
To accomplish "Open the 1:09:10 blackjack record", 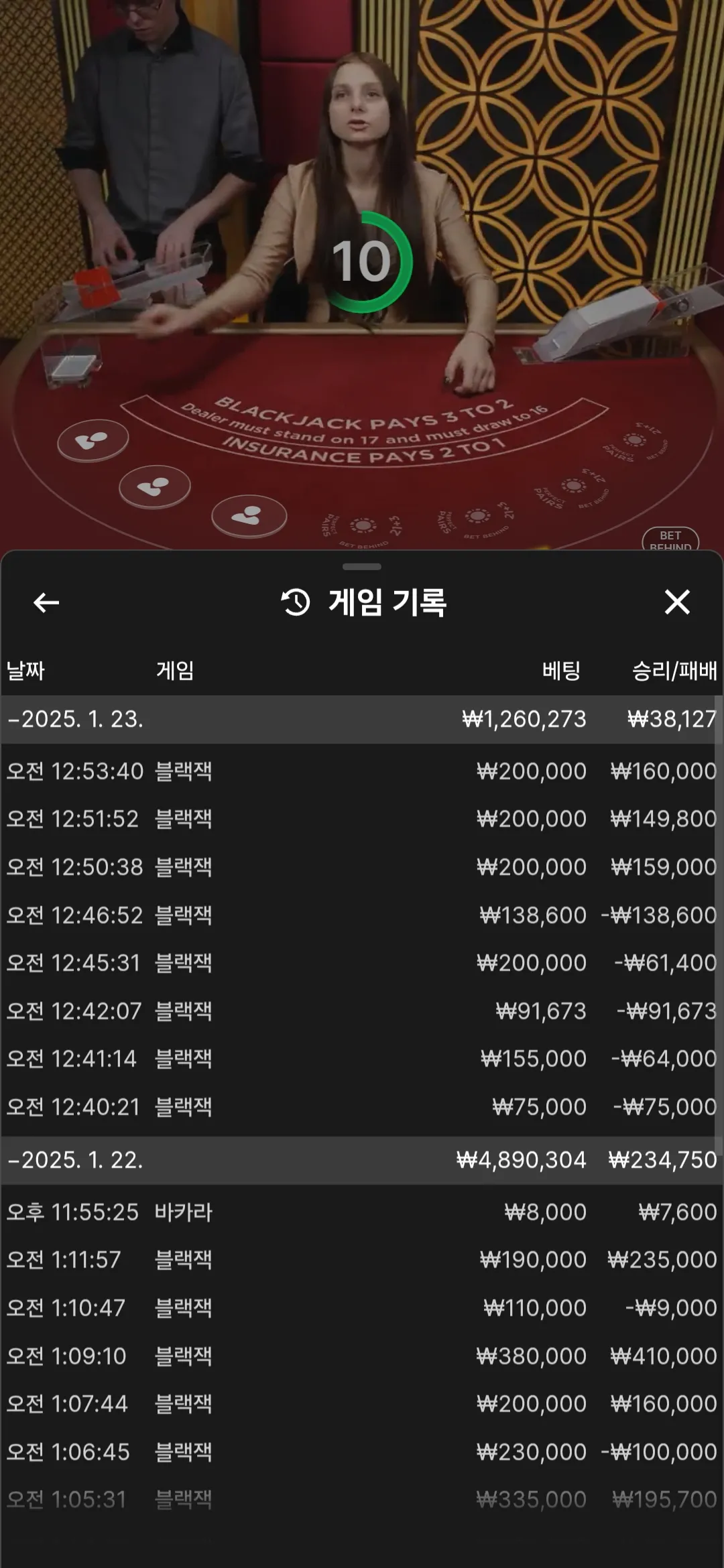I will click(x=361, y=1356).
